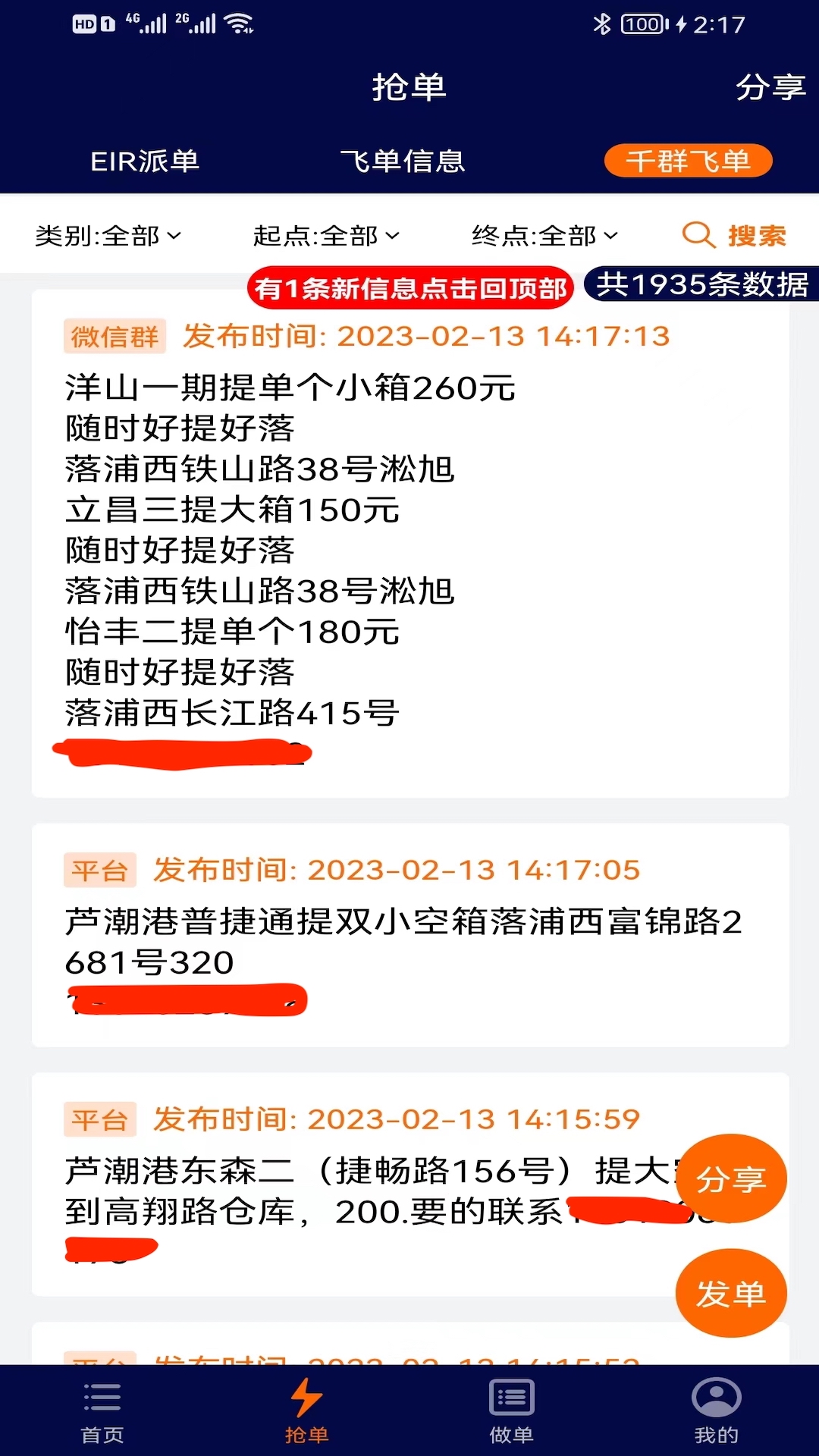Open the 飞单信息 tab
This screenshot has height=1456, width=819.
[404, 161]
